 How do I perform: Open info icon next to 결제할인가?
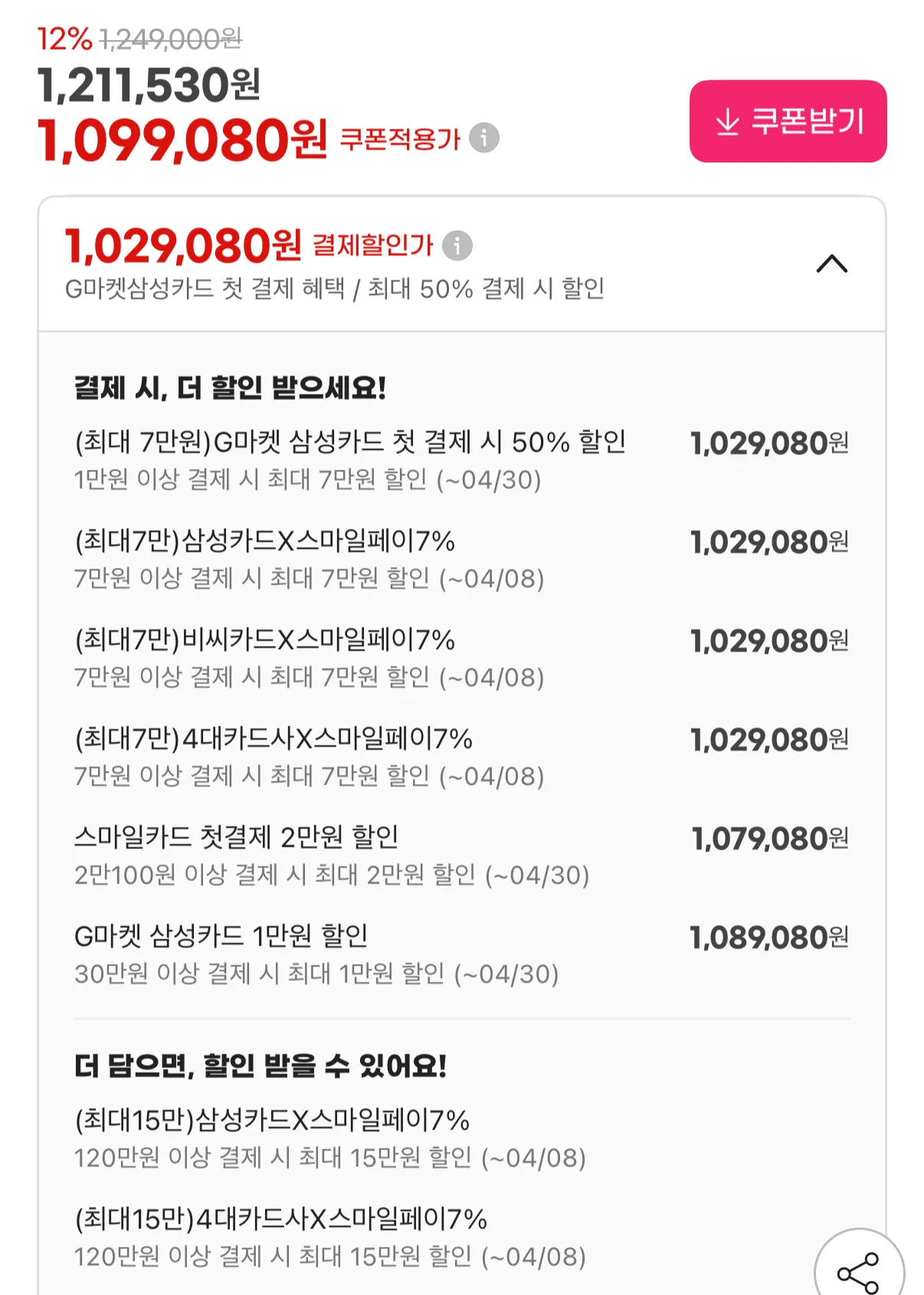coord(457,245)
